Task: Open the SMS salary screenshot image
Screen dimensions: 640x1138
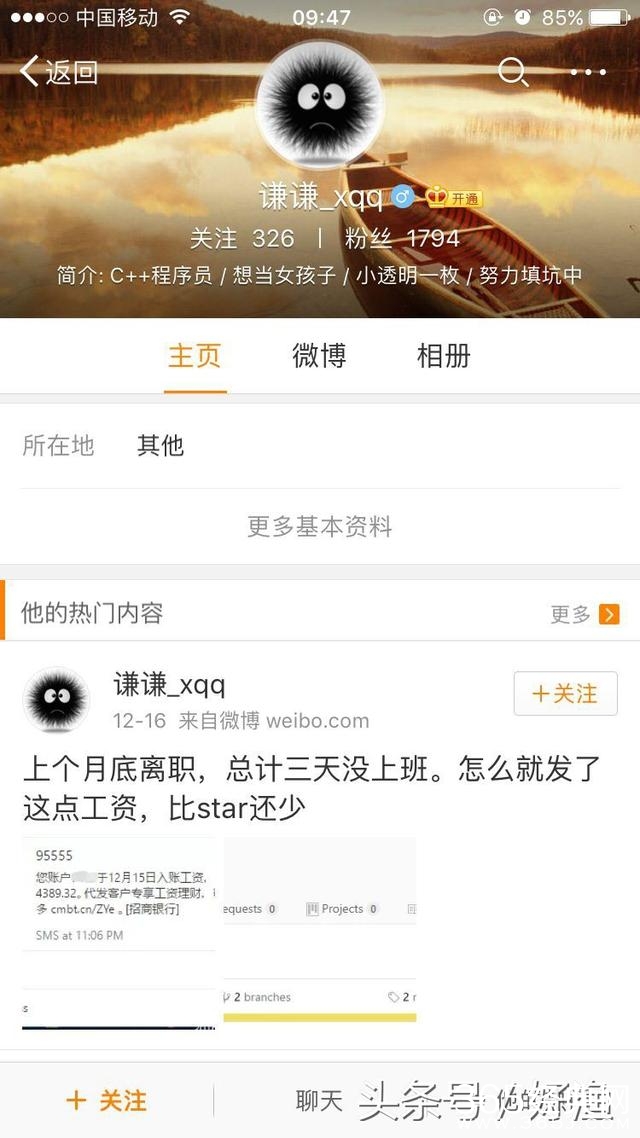Action: (x=119, y=932)
